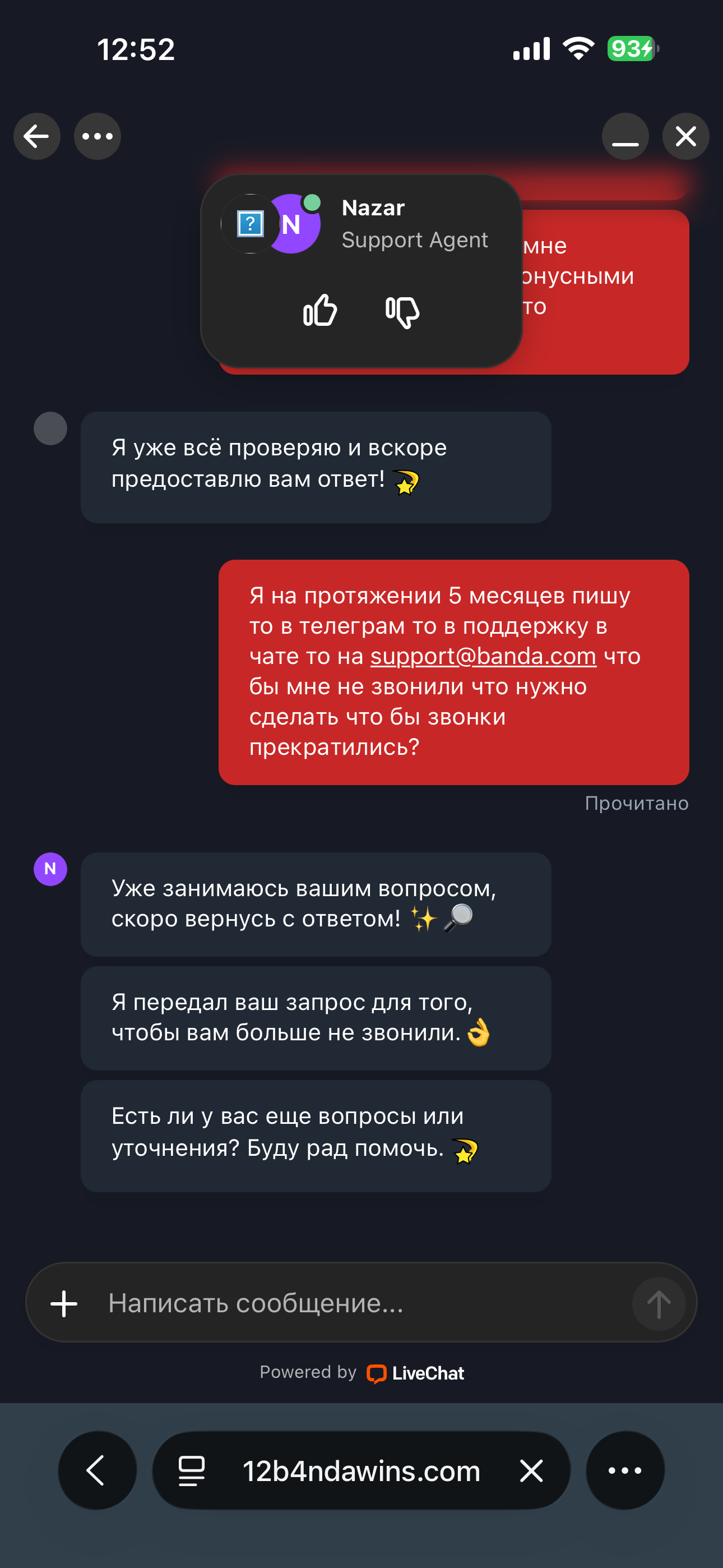Viewport: 723px width, 1568px height.
Task: Open the chat options menu
Action: (98, 136)
